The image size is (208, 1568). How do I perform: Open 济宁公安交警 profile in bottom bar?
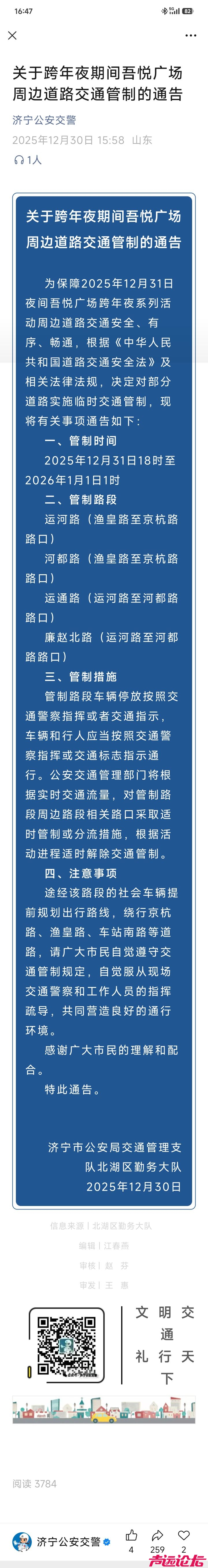[61, 1541]
